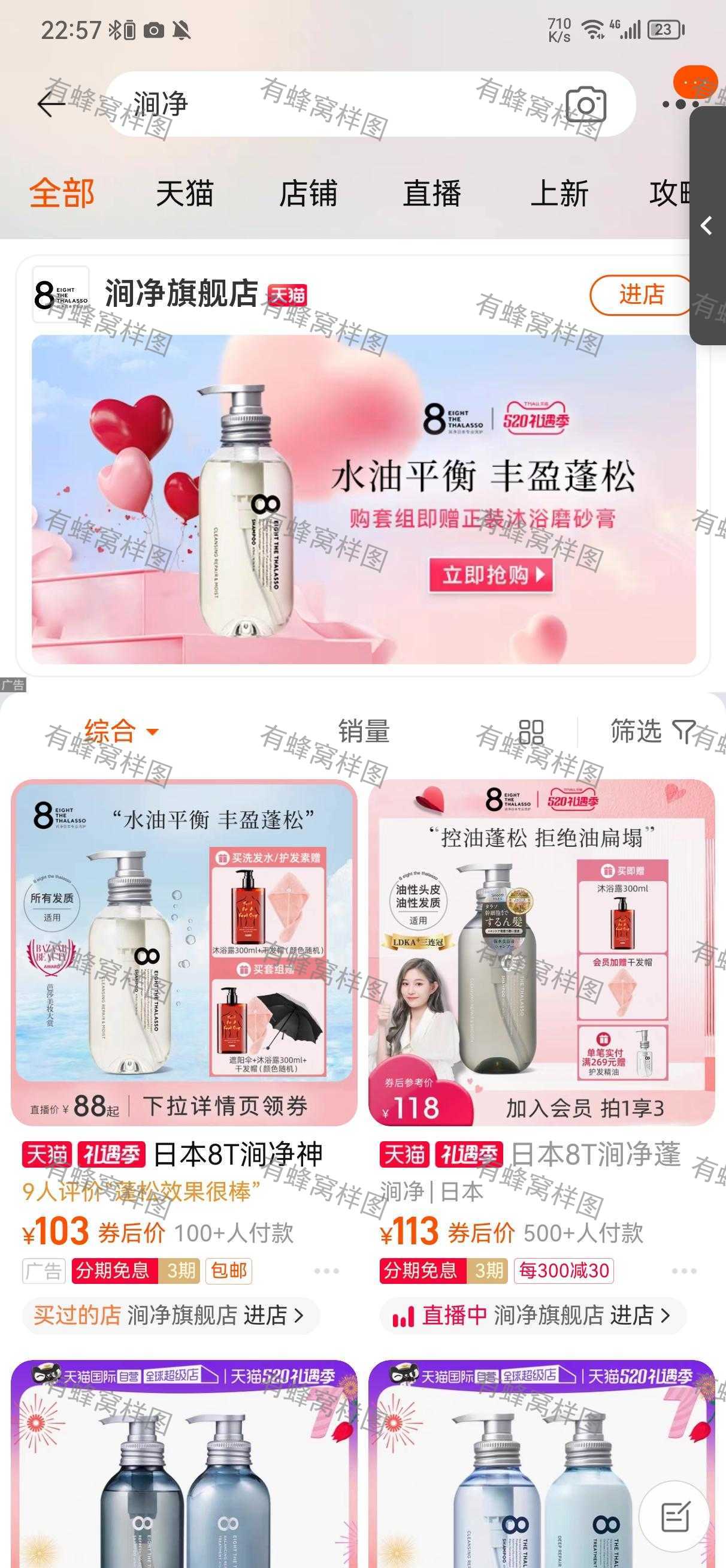Open the 水油平衡 丰盈蓬松 store banner
Screen dimensions: 726x1568
click(x=364, y=499)
